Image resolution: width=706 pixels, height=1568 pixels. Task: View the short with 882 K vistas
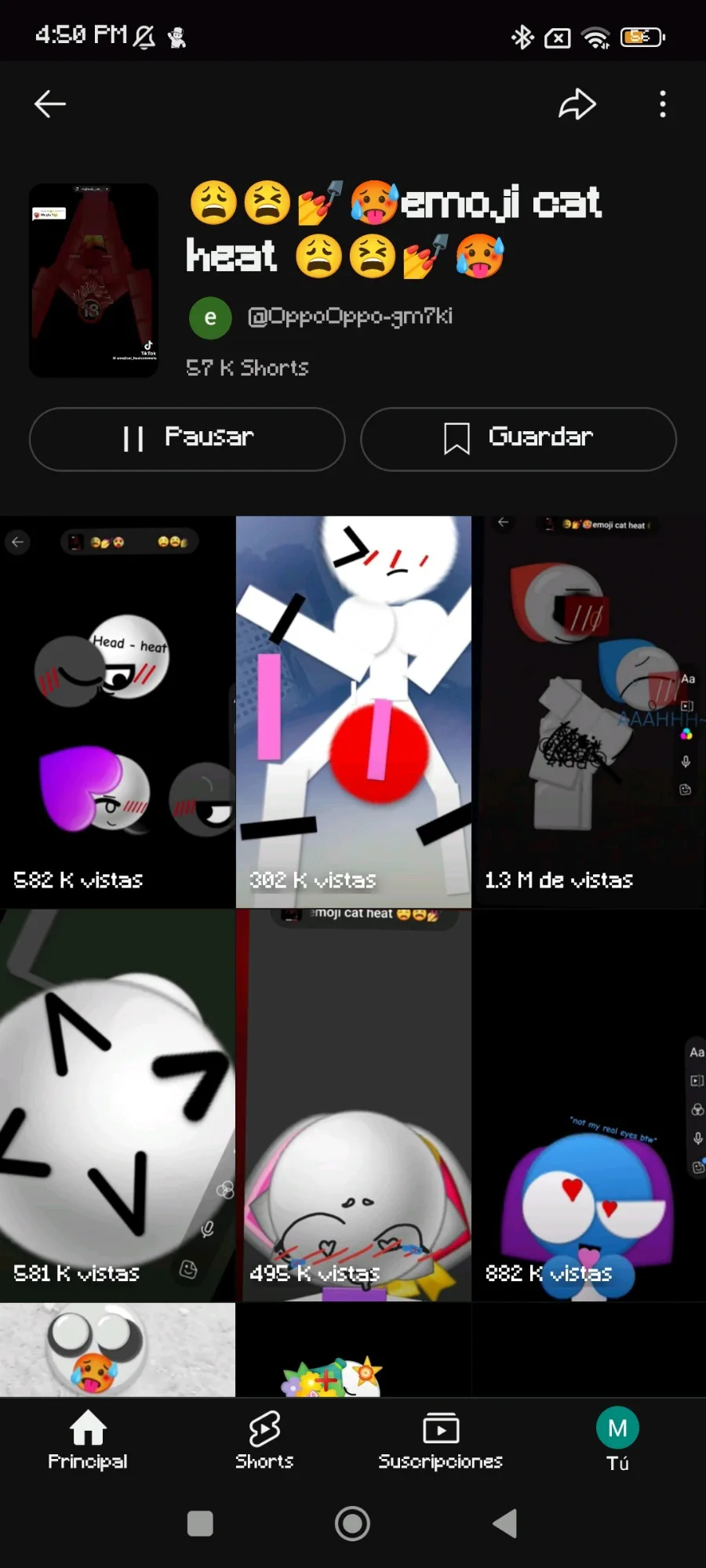coord(589,1105)
